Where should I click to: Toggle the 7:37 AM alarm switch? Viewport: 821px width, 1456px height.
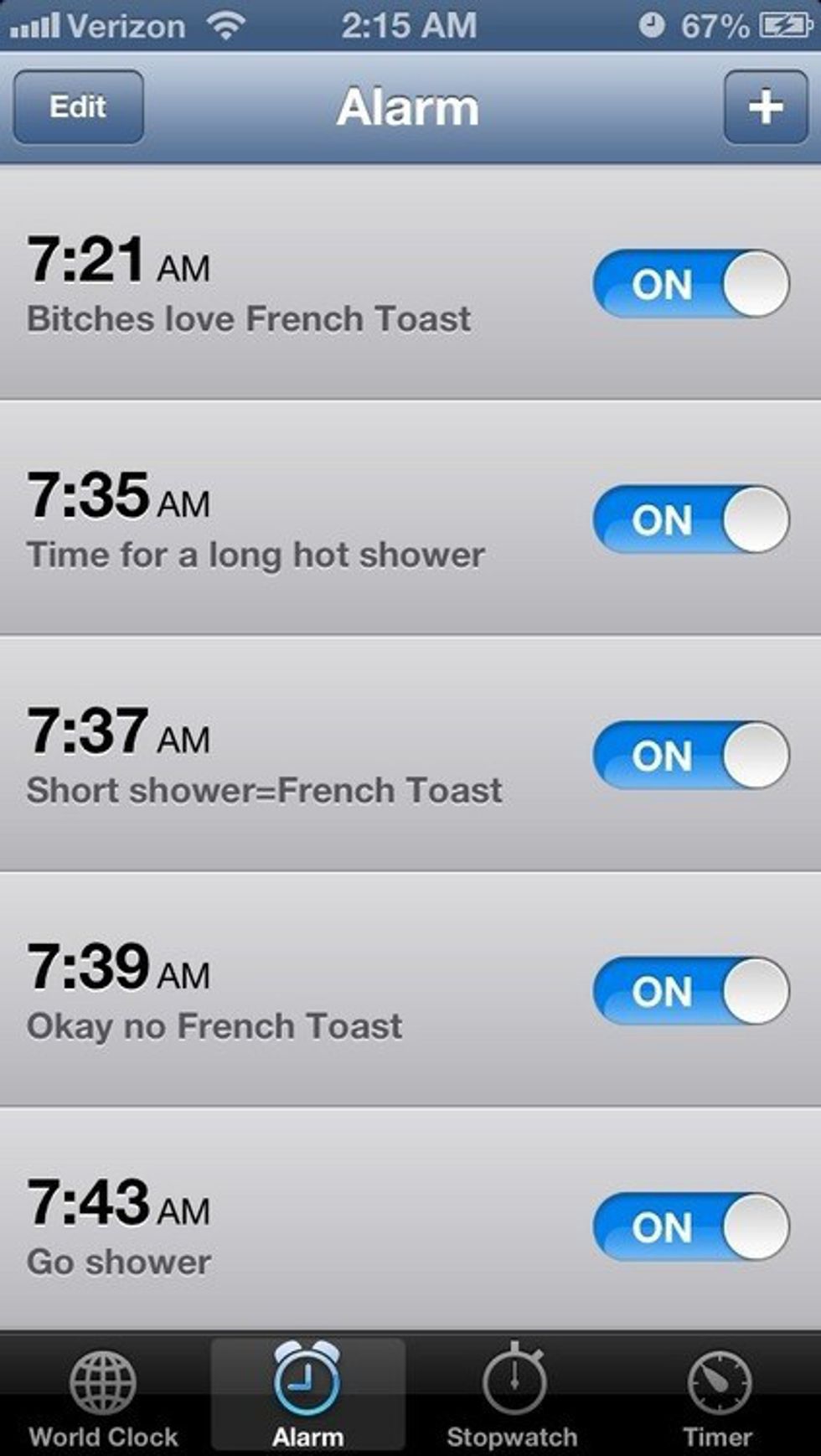click(691, 756)
